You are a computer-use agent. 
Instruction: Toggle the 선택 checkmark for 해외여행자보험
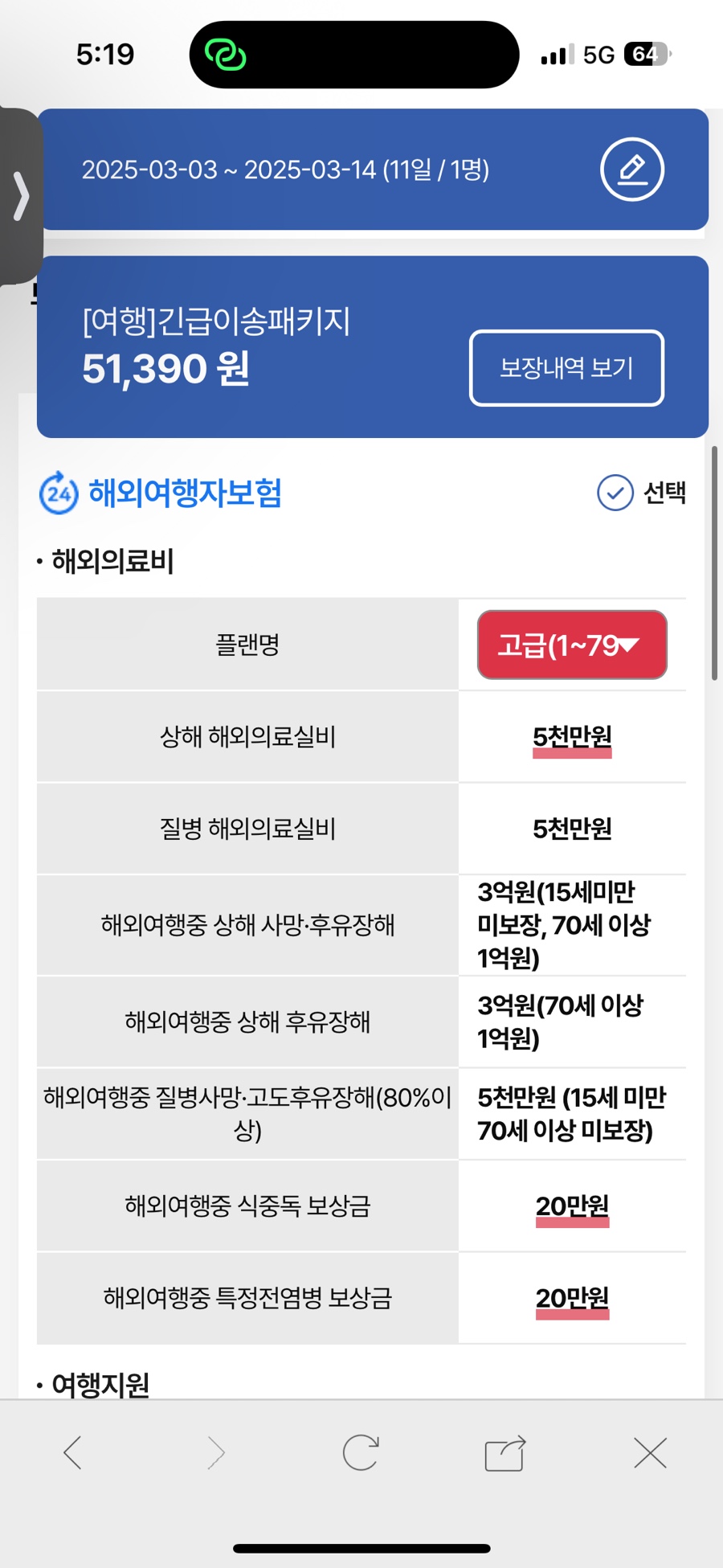click(x=615, y=493)
